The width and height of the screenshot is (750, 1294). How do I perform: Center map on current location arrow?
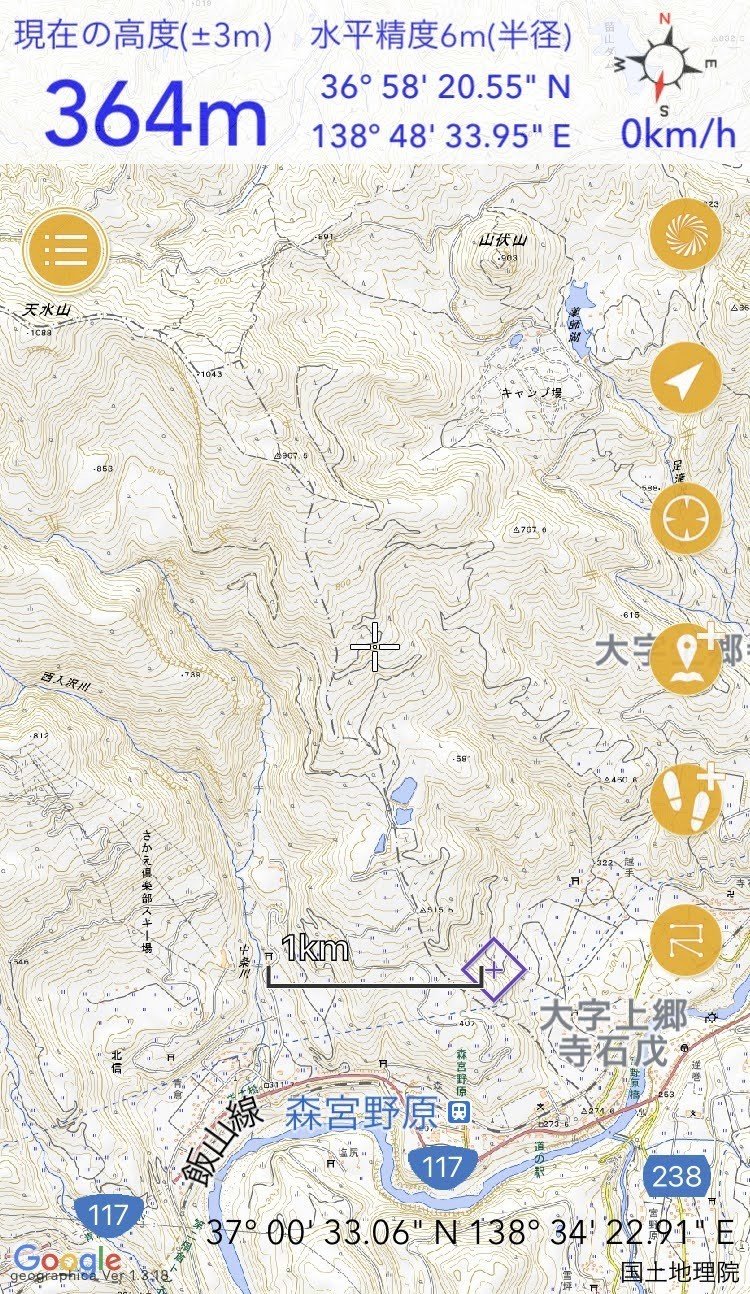[685, 378]
